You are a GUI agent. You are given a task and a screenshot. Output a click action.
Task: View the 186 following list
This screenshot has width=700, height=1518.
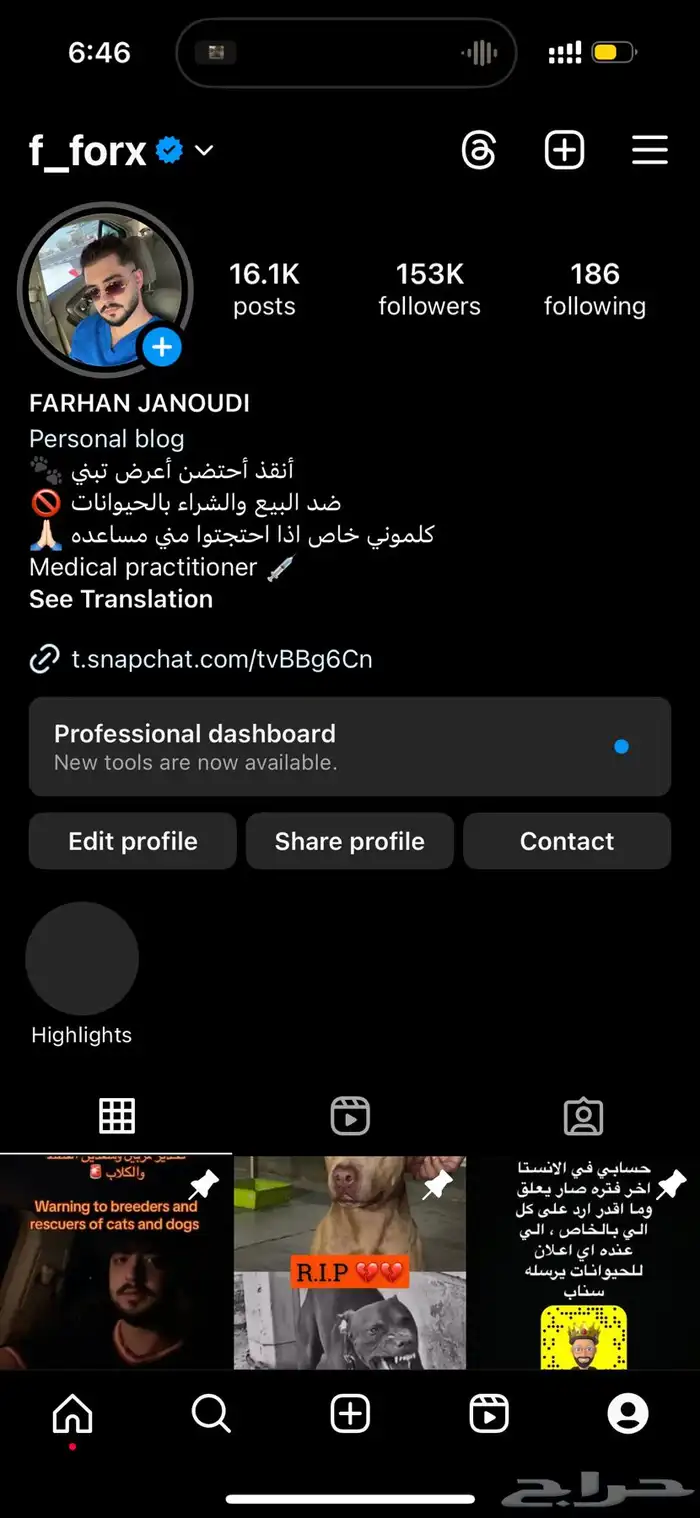coord(594,289)
